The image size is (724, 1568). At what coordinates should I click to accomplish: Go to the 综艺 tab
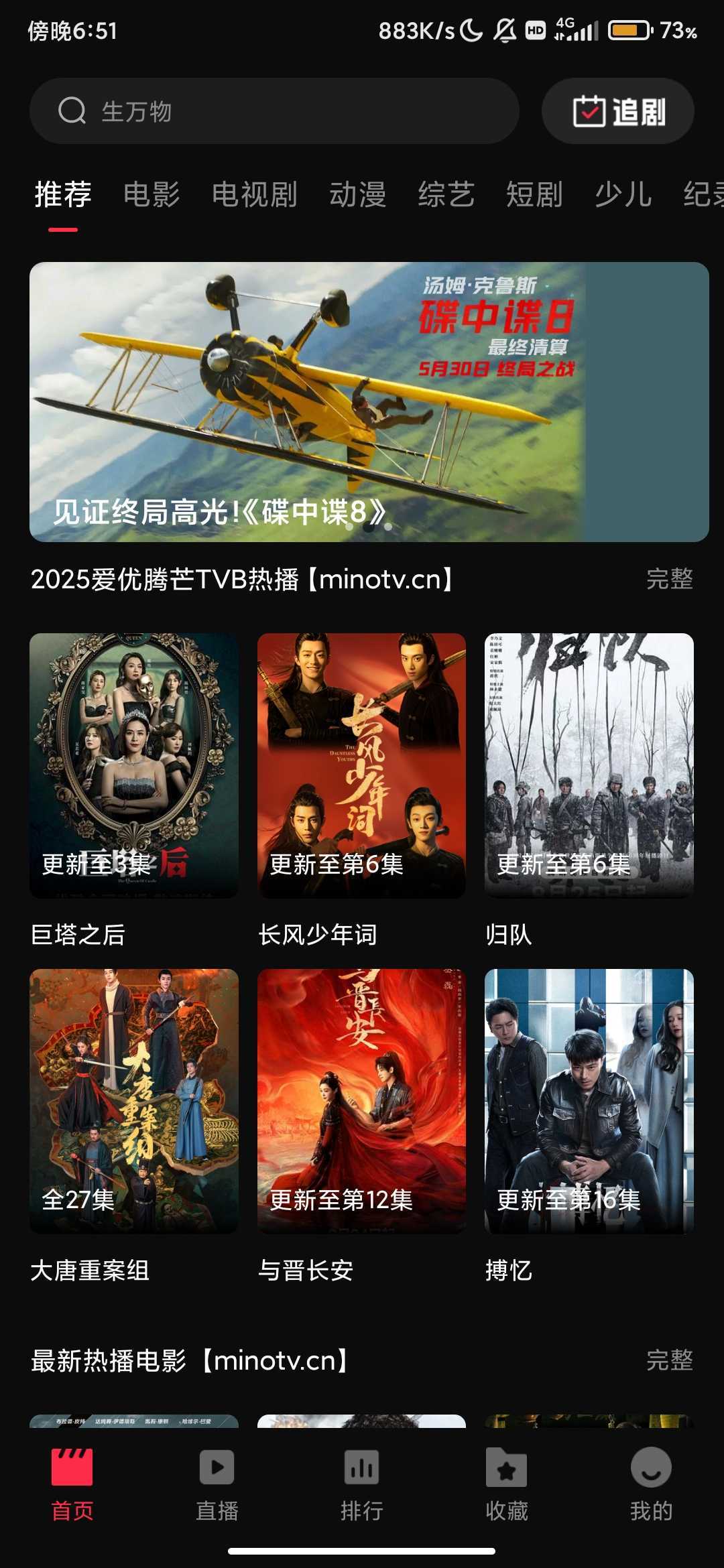click(446, 195)
